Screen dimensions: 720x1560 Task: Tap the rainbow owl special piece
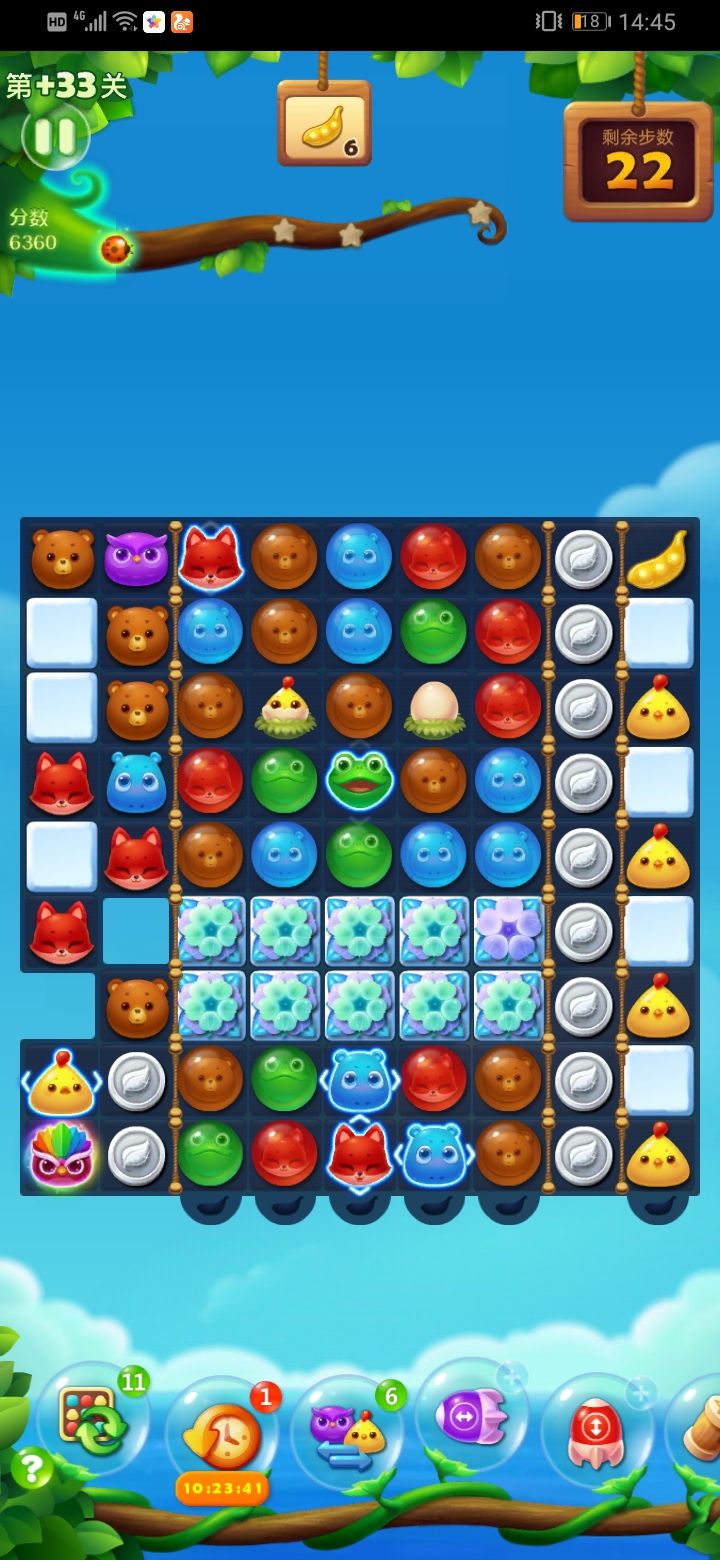tap(60, 1155)
